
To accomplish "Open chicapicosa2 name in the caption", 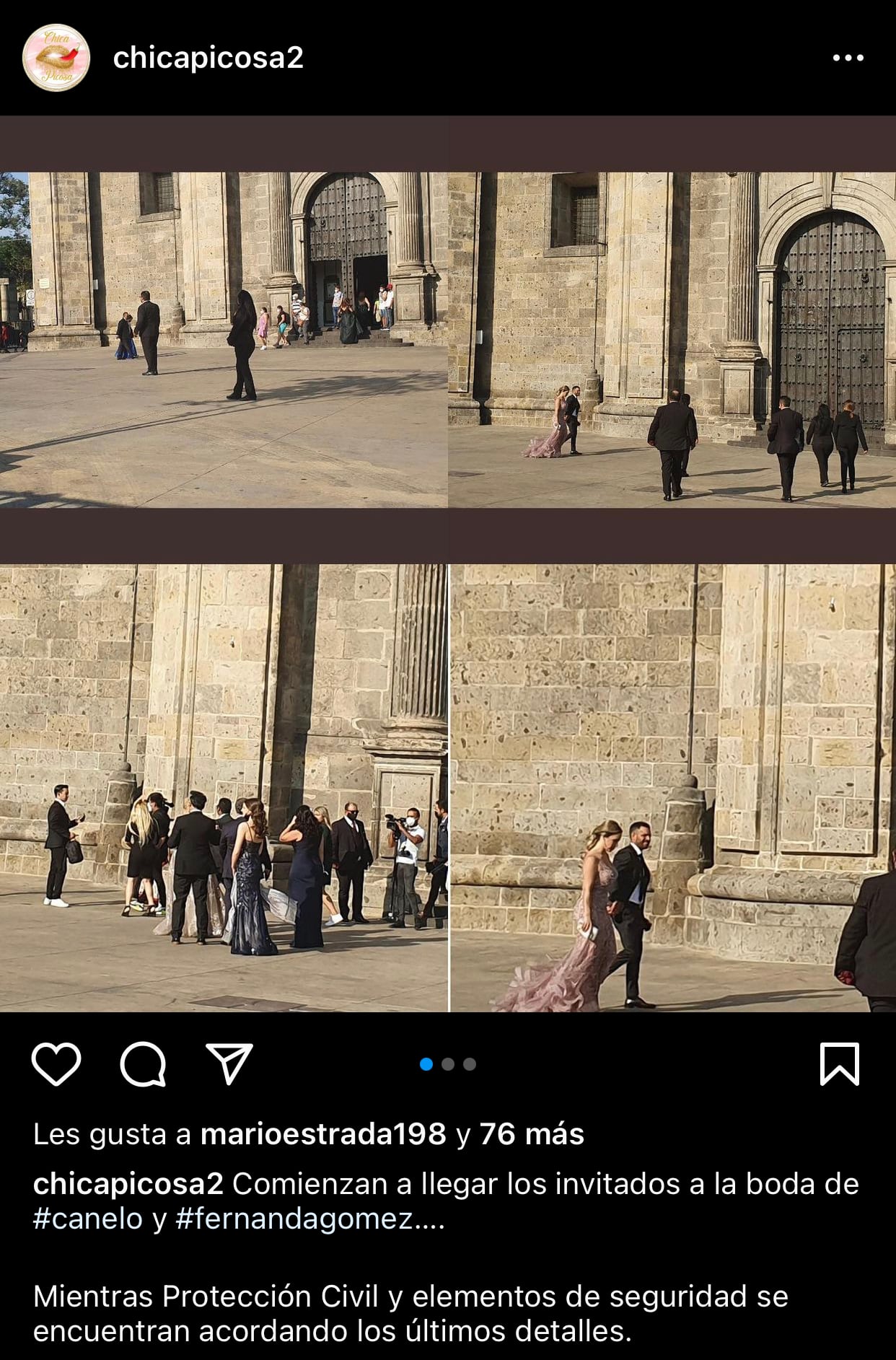I will (x=128, y=1184).
